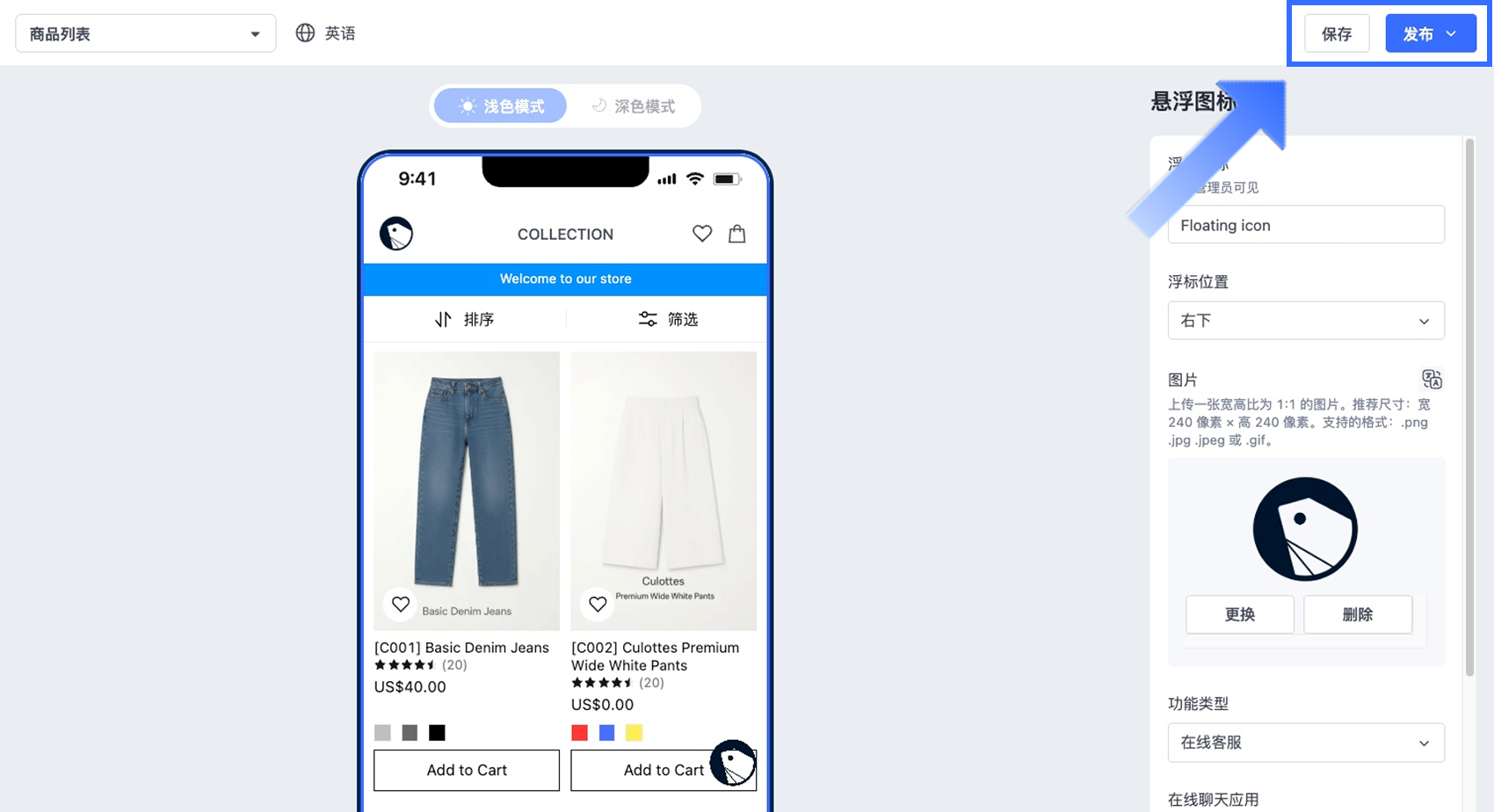Open the shopping bag in the preview header
The width and height of the screenshot is (1494, 812).
pos(736,234)
